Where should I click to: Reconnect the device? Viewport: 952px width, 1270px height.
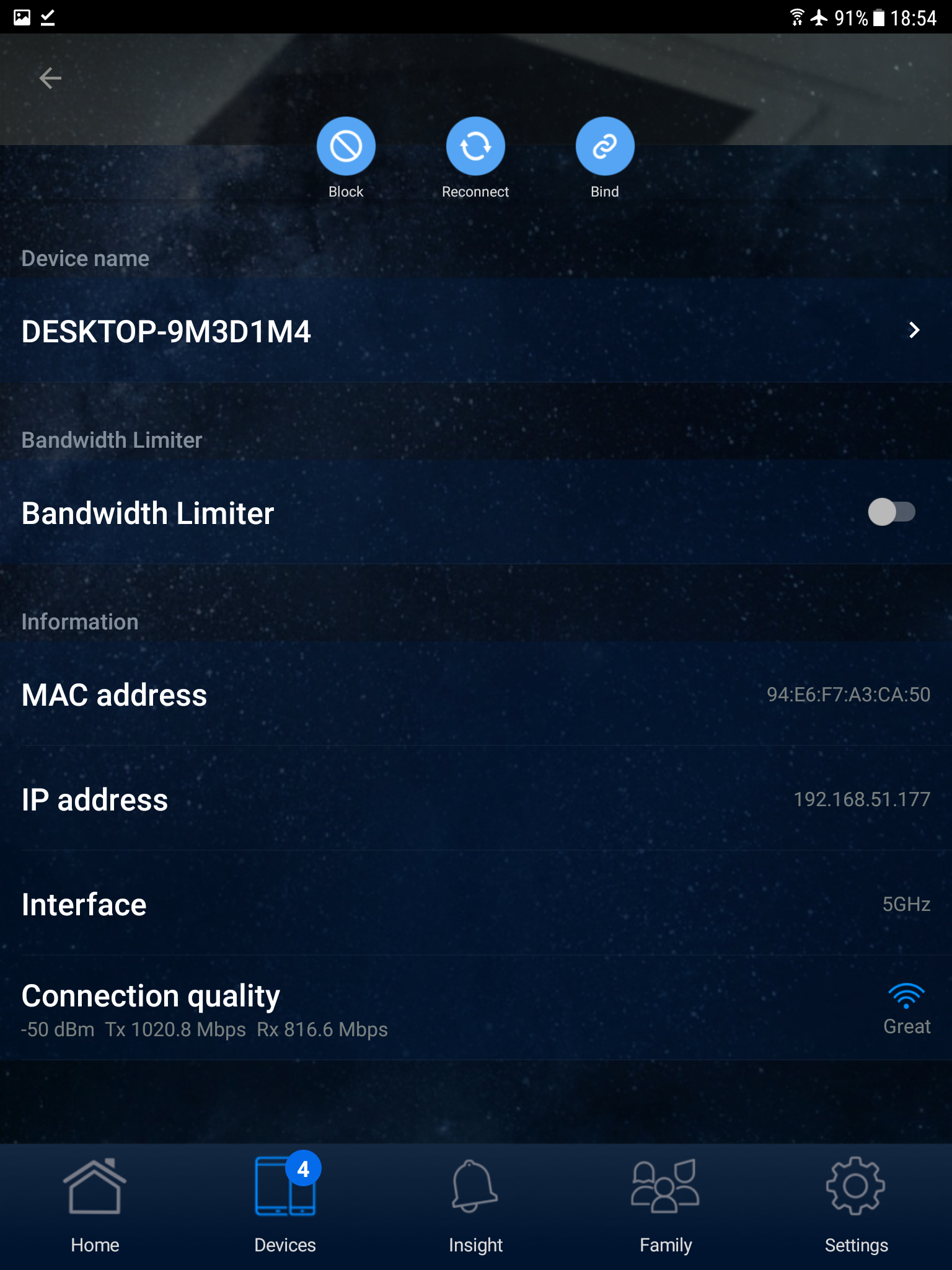[475, 147]
